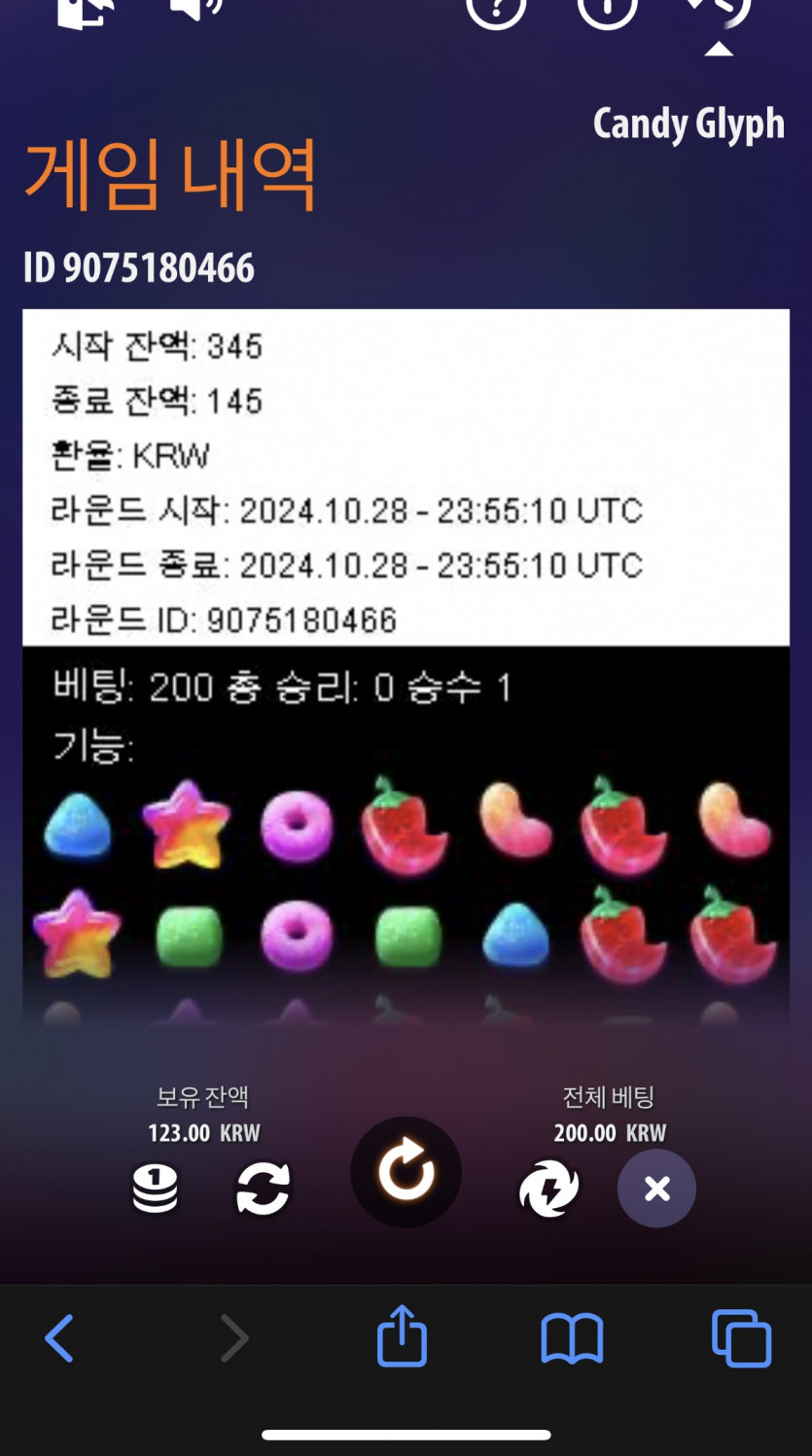Enable turbo spin with the lightning icon
The image size is (812, 1456).
tap(548, 1189)
